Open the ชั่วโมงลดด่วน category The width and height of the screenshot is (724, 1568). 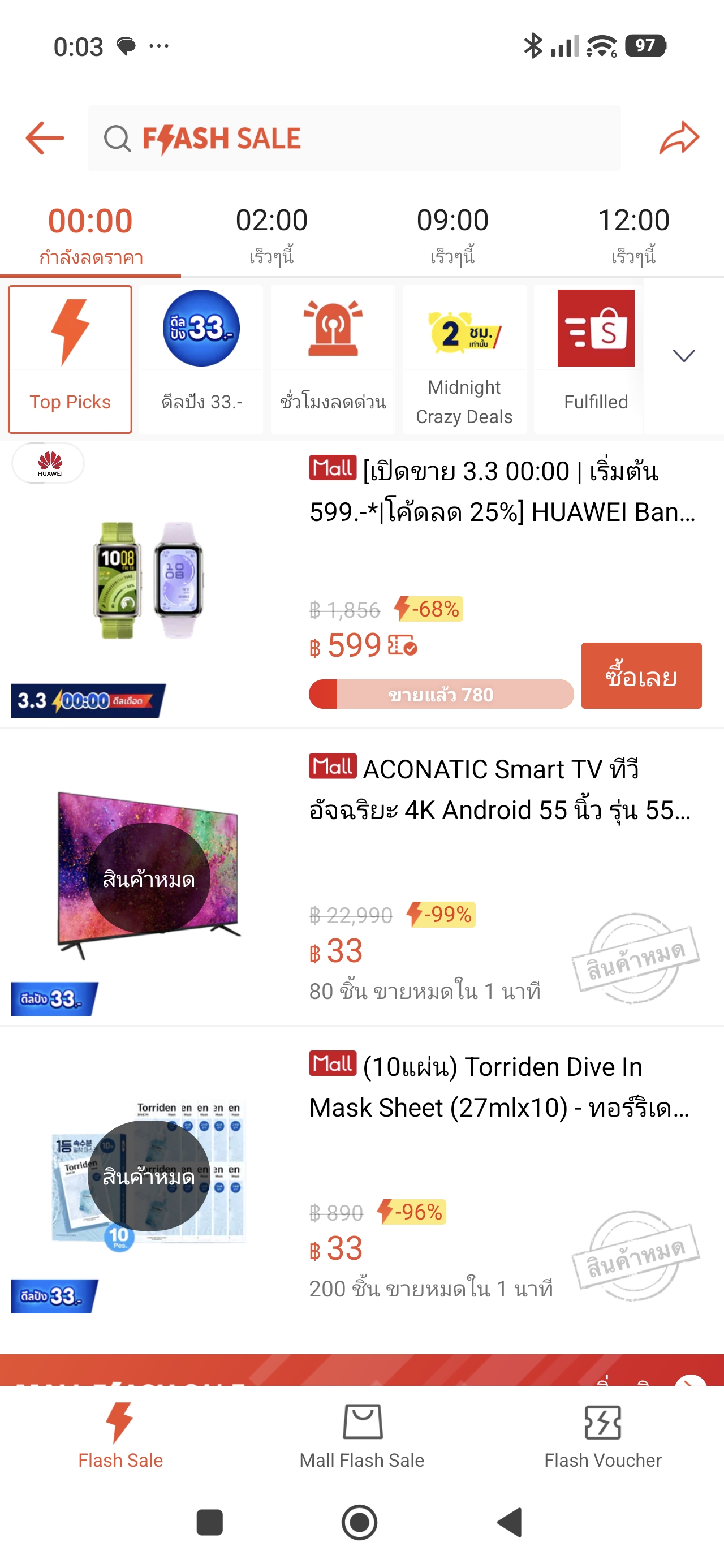click(x=333, y=359)
